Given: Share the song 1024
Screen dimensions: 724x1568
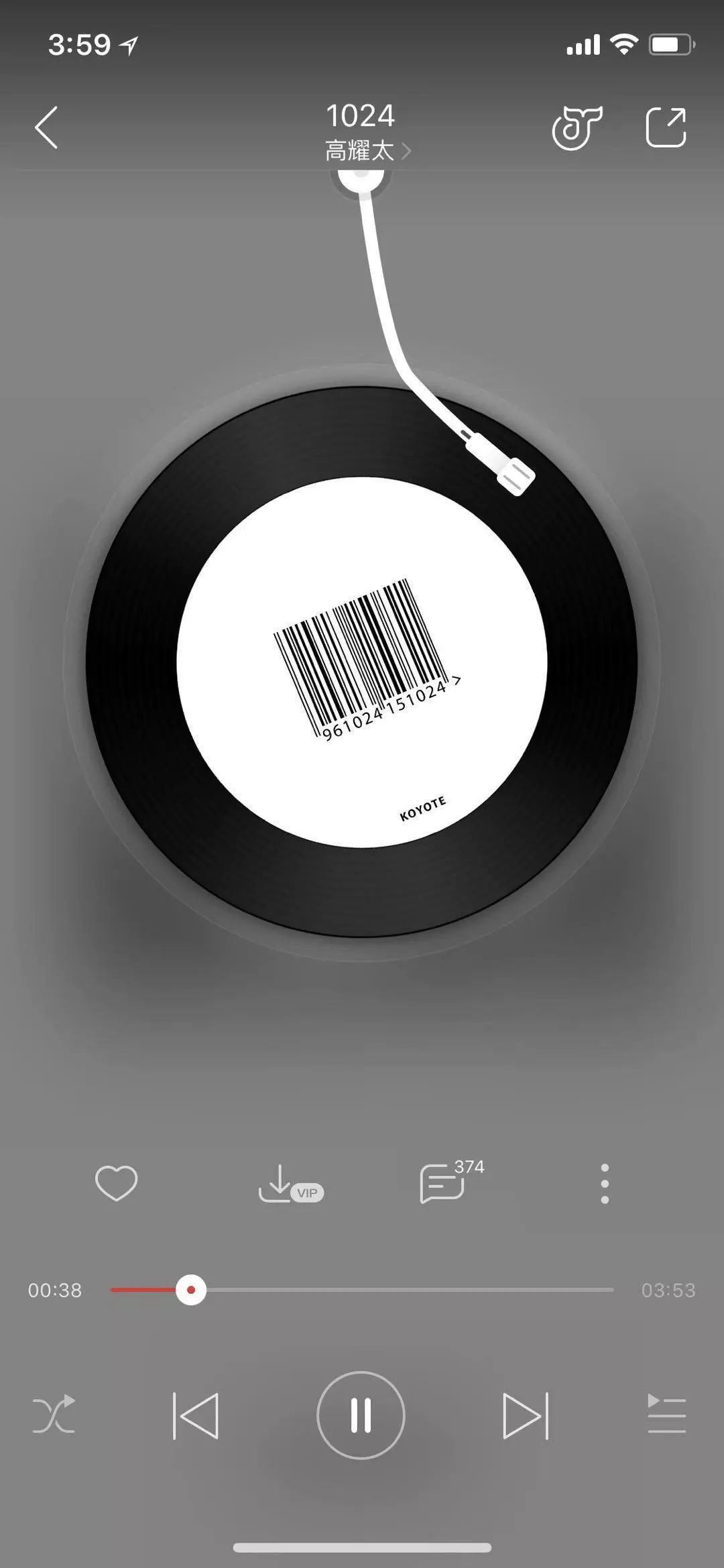Looking at the screenshot, I should (x=666, y=127).
